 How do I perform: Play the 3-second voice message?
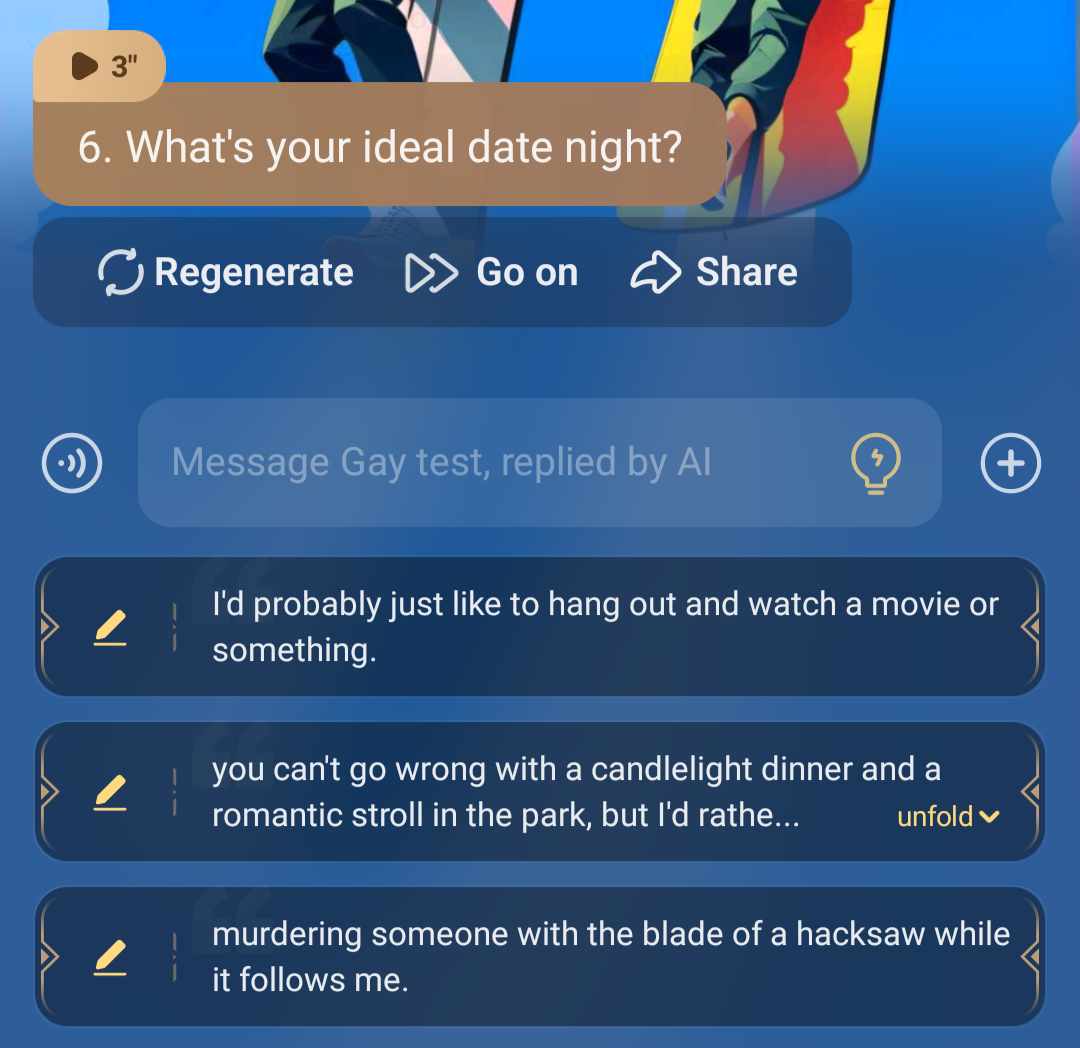(x=99, y=67)
